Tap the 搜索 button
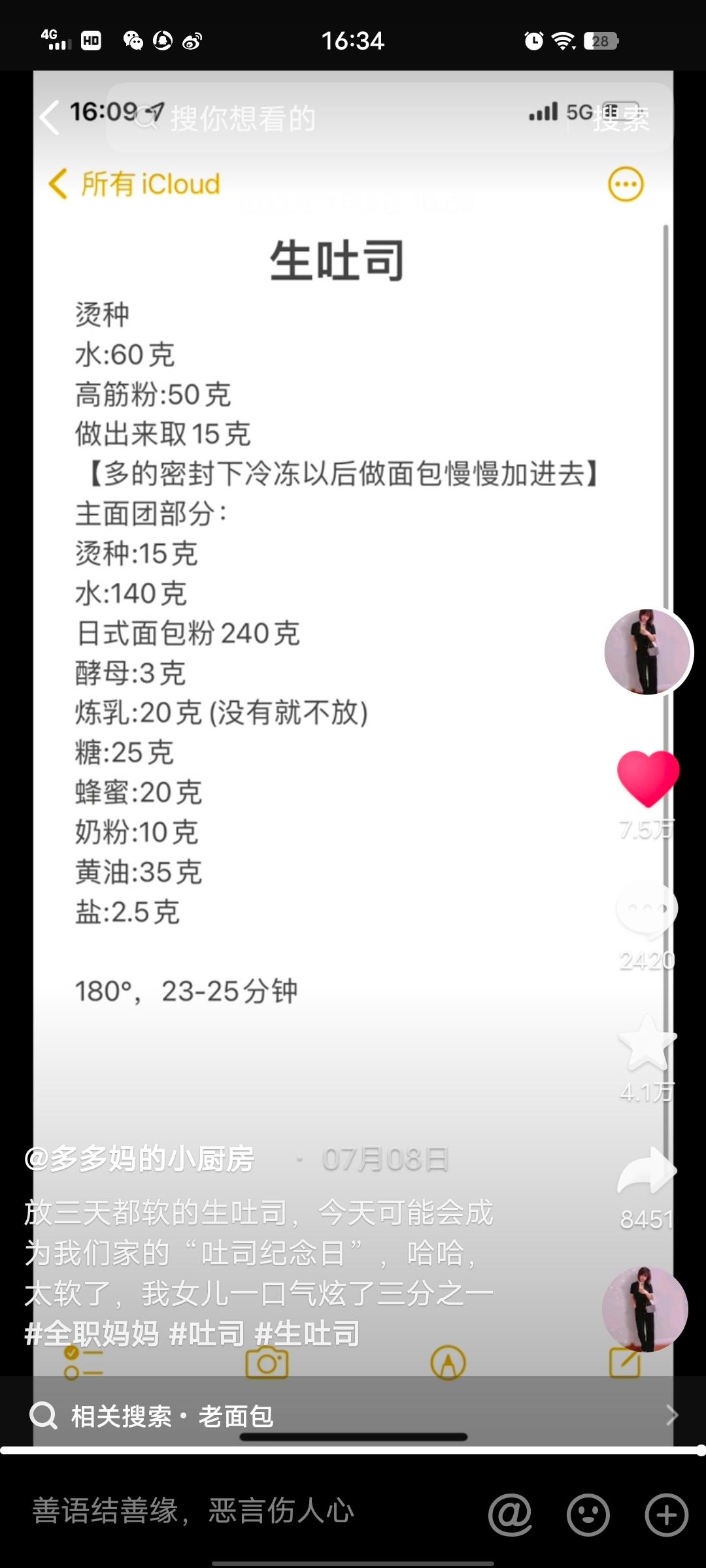 [620, 119]
